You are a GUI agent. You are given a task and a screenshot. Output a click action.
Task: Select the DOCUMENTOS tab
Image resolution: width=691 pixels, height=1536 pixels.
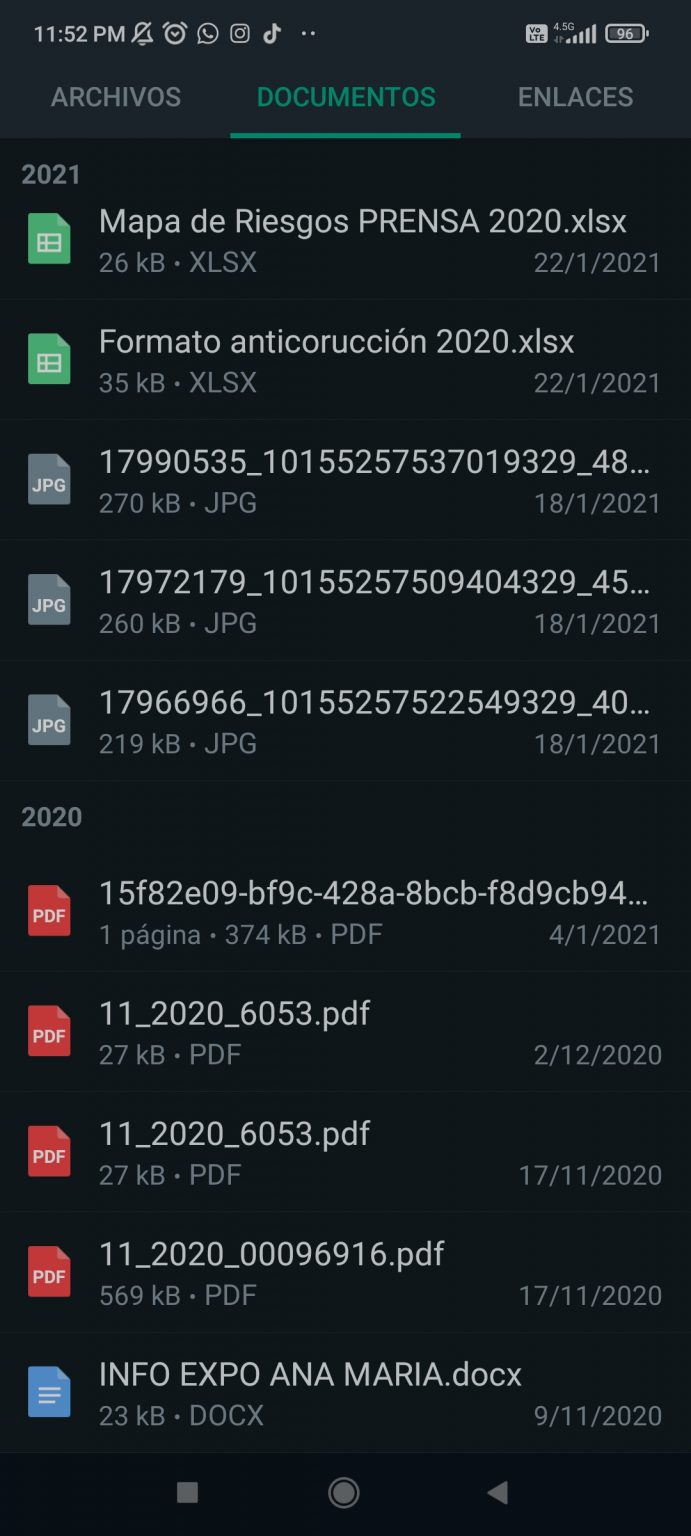coord(346,97)
